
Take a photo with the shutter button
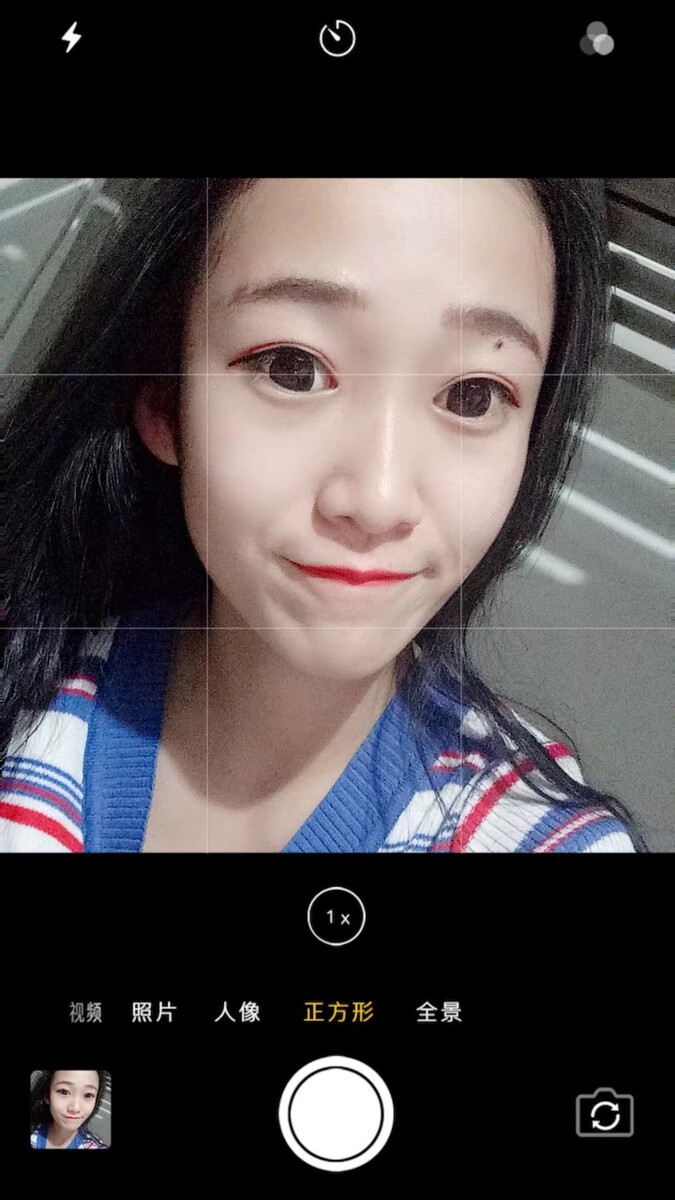(336, 1113)
